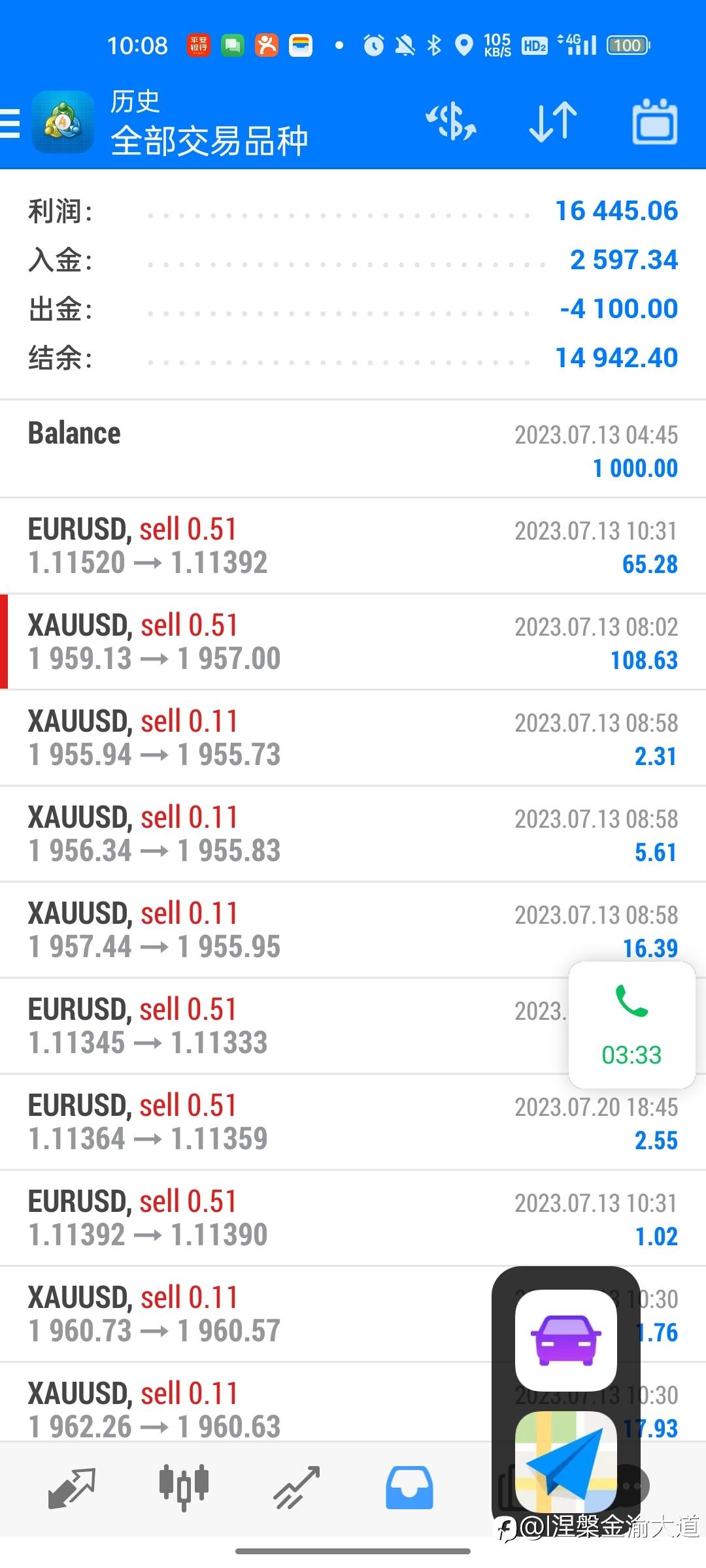
Task: Open EURUSD trade 1.11364 to 1.11359
Action: [x=353, y=1122]
